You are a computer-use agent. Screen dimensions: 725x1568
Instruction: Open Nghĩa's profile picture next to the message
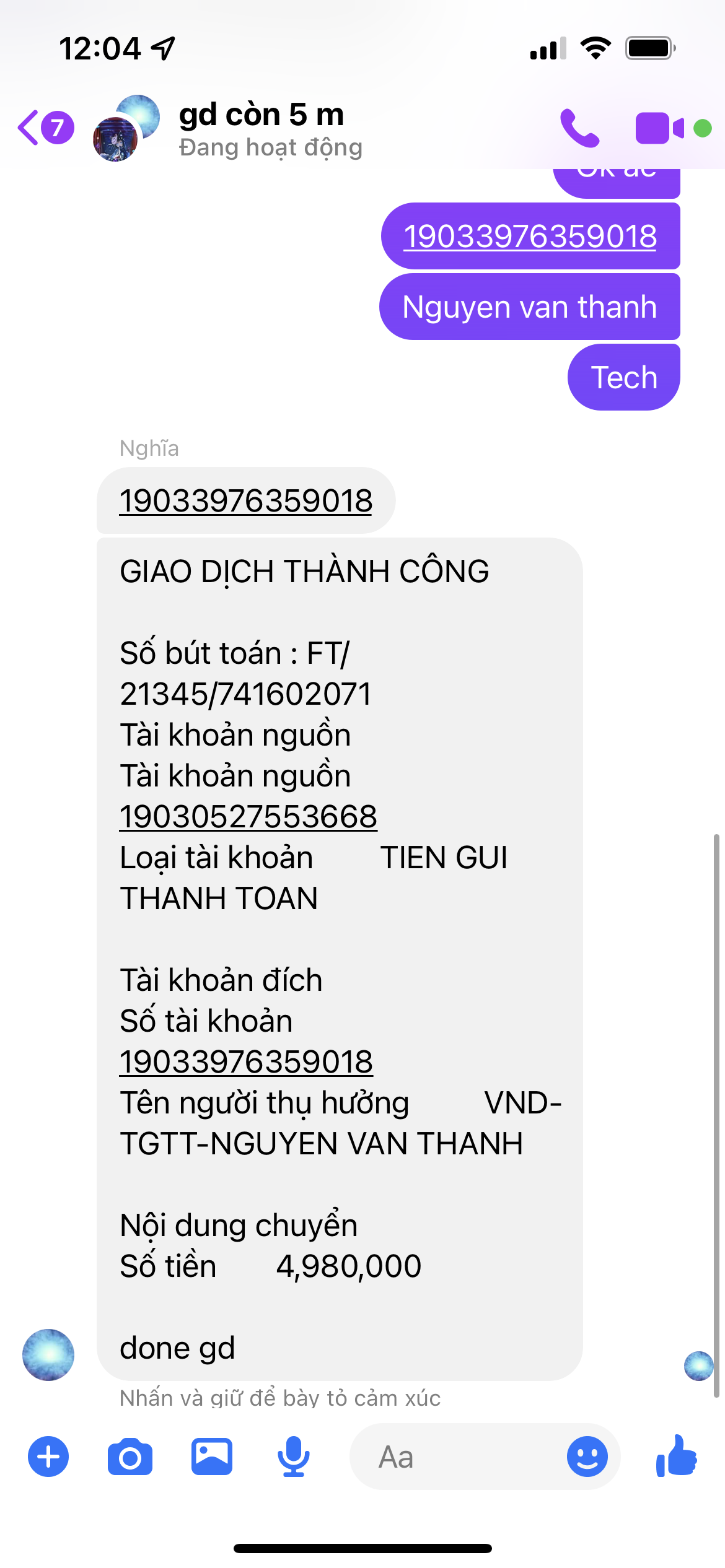48,1354
